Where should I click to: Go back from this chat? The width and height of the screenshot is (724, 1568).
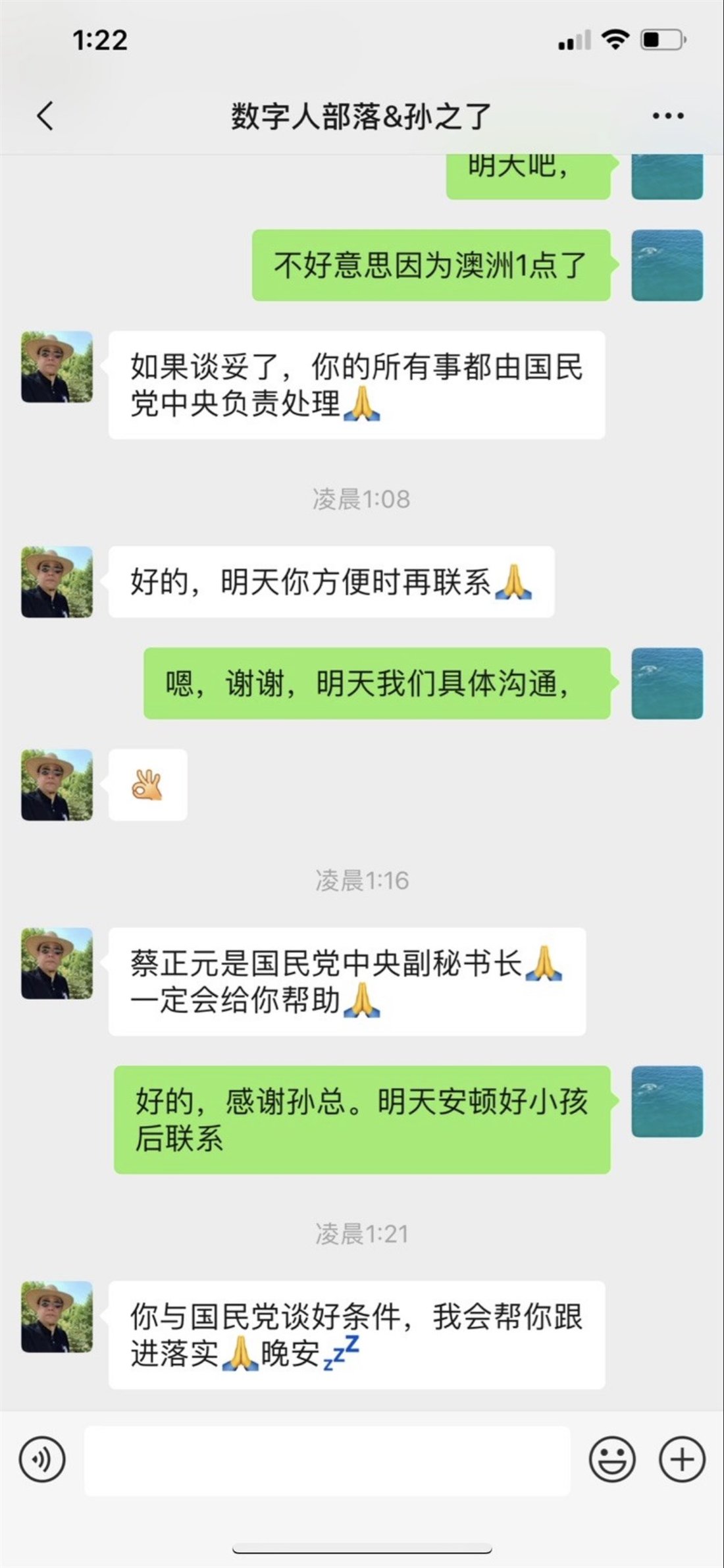click(45, 116)
